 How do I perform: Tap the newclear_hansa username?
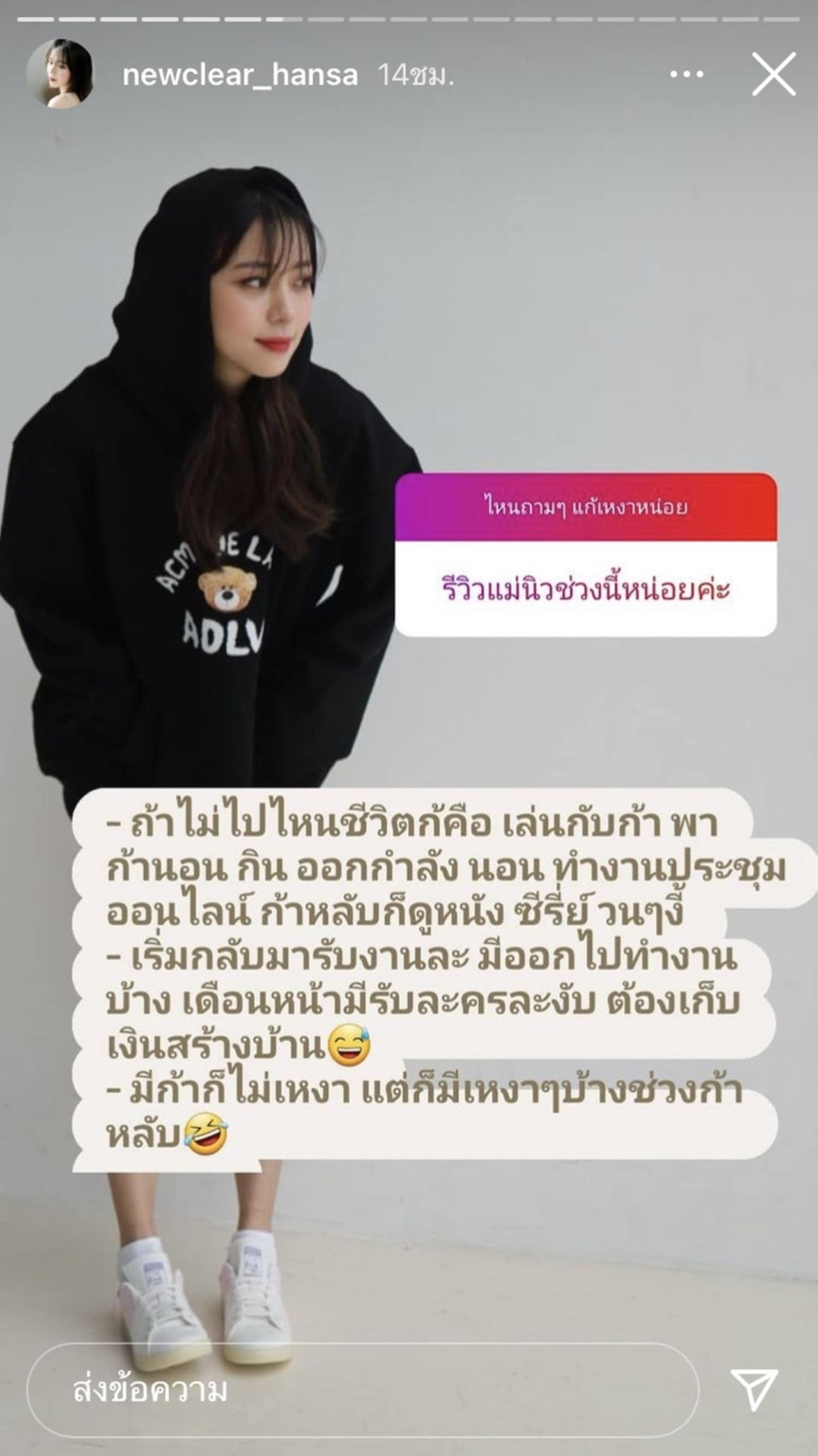tap(240, 75)
